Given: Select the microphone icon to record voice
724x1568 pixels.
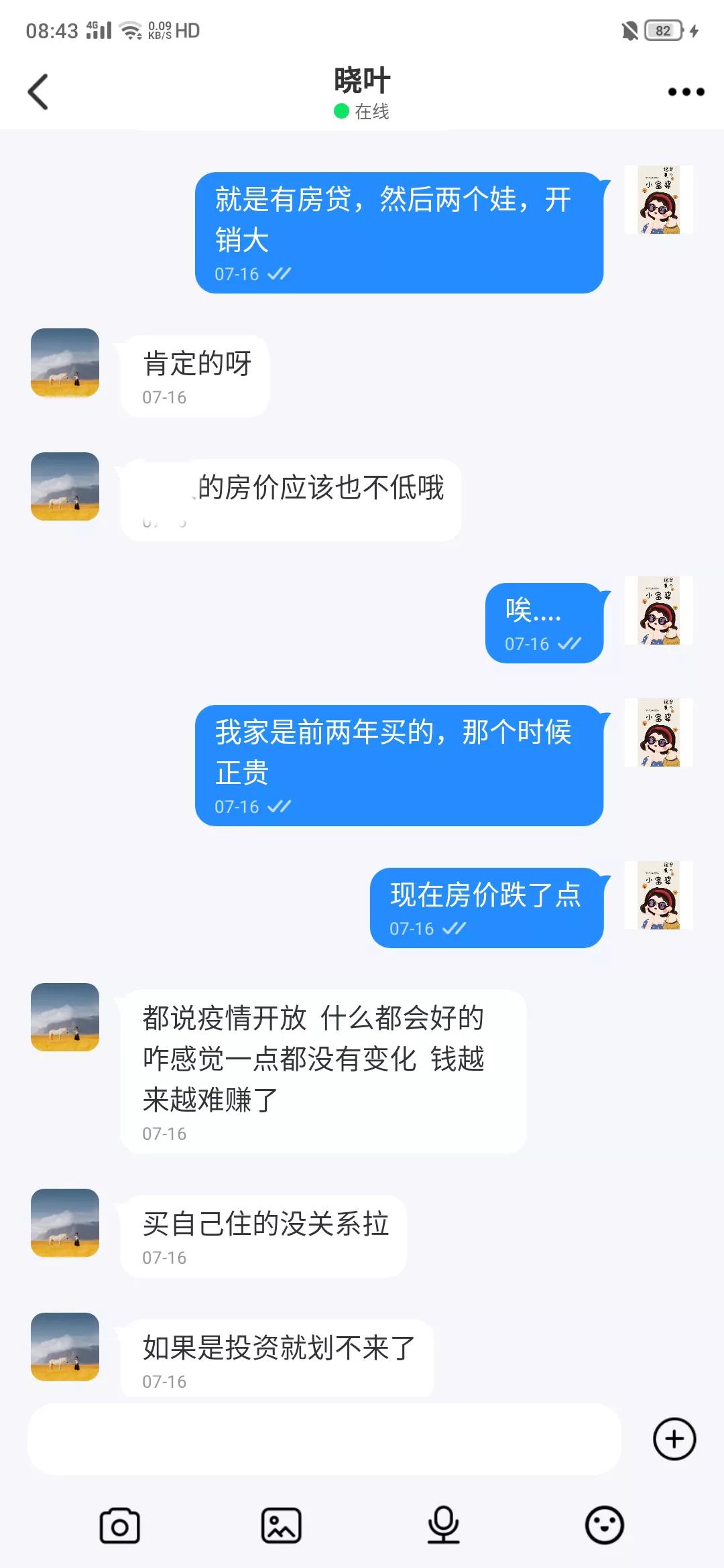Looking at the screenshot, I should pos(442,1524).
